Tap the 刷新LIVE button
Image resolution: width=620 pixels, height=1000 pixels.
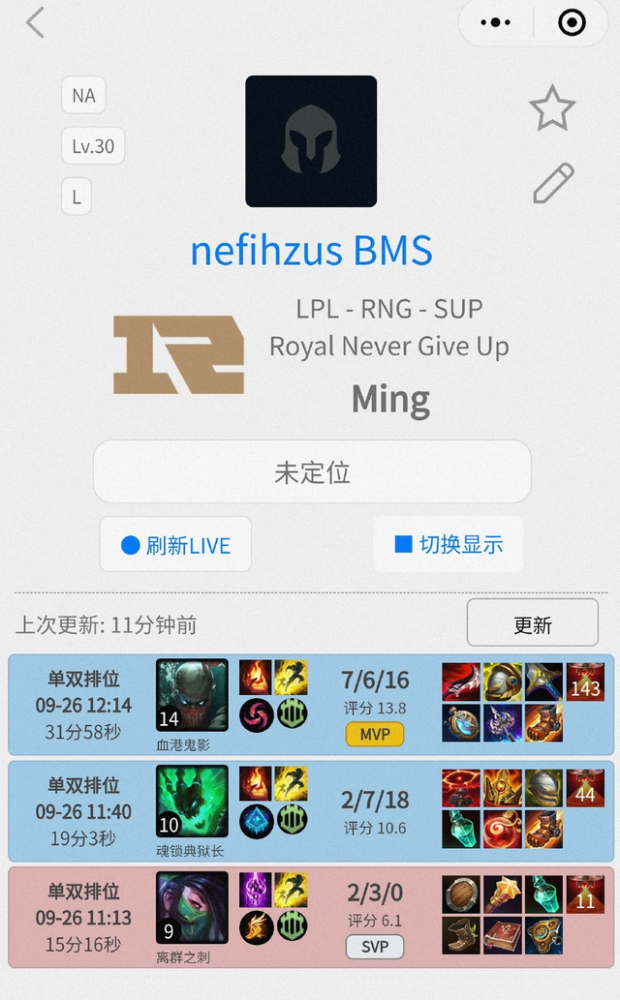(176, 545)
